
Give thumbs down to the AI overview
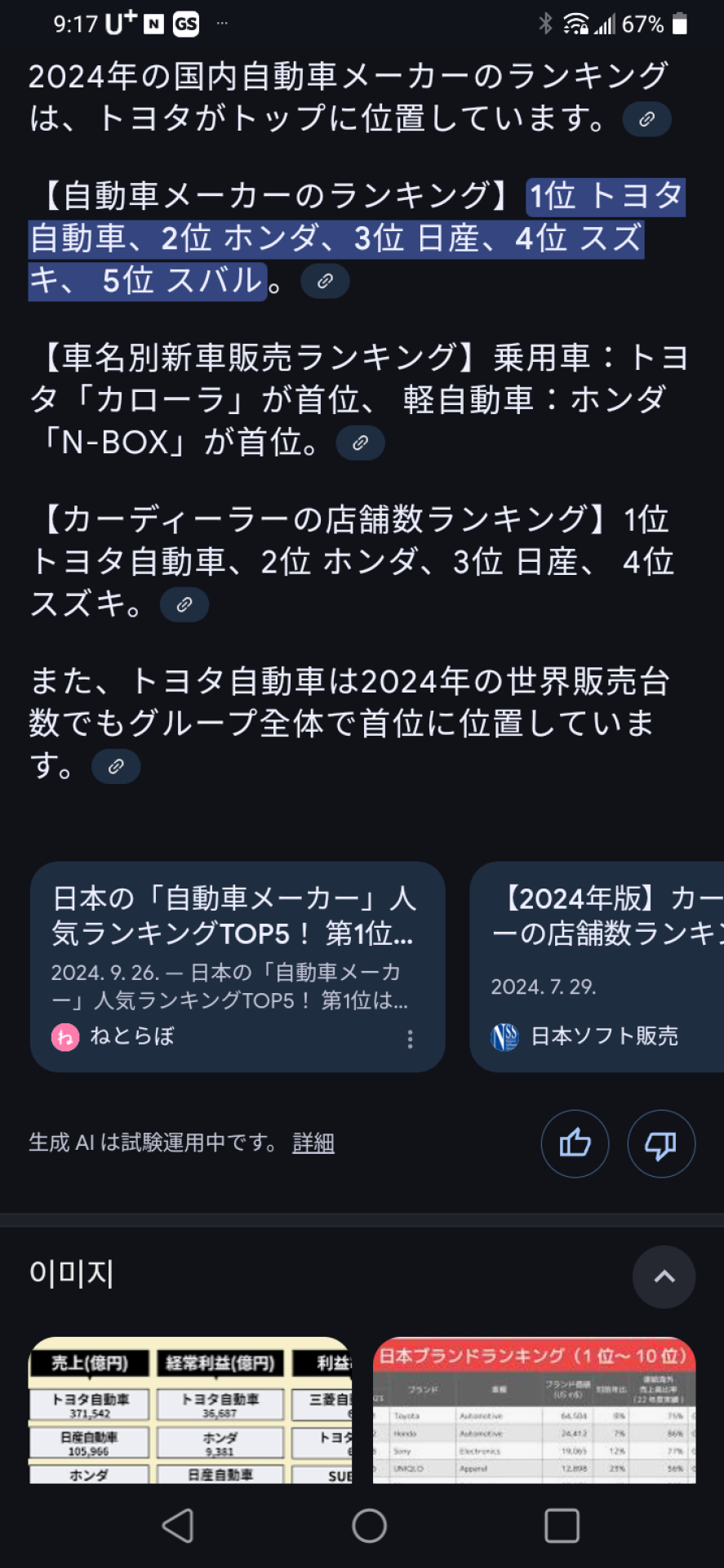click(x=661, y=1143)
